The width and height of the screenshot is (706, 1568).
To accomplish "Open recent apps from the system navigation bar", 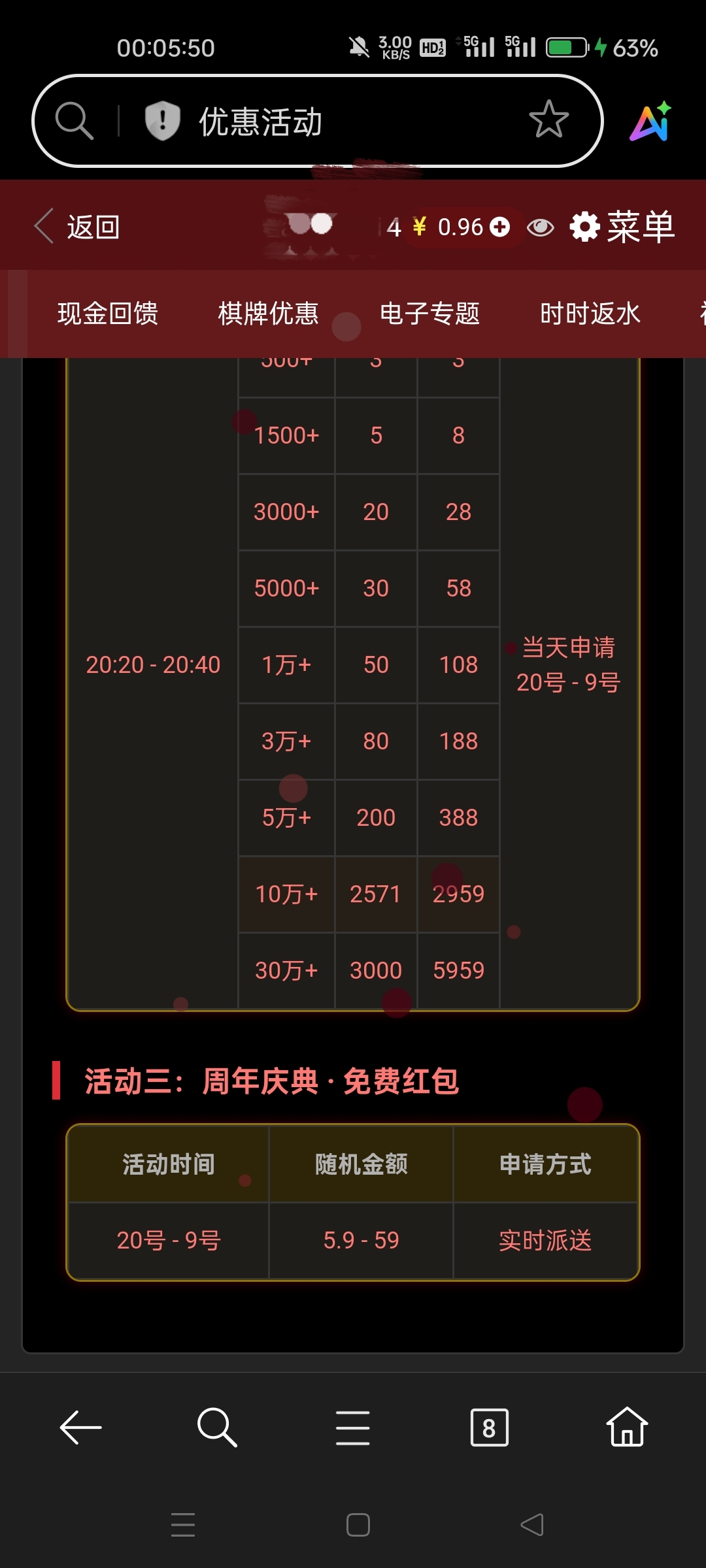I will (183, 1525).
